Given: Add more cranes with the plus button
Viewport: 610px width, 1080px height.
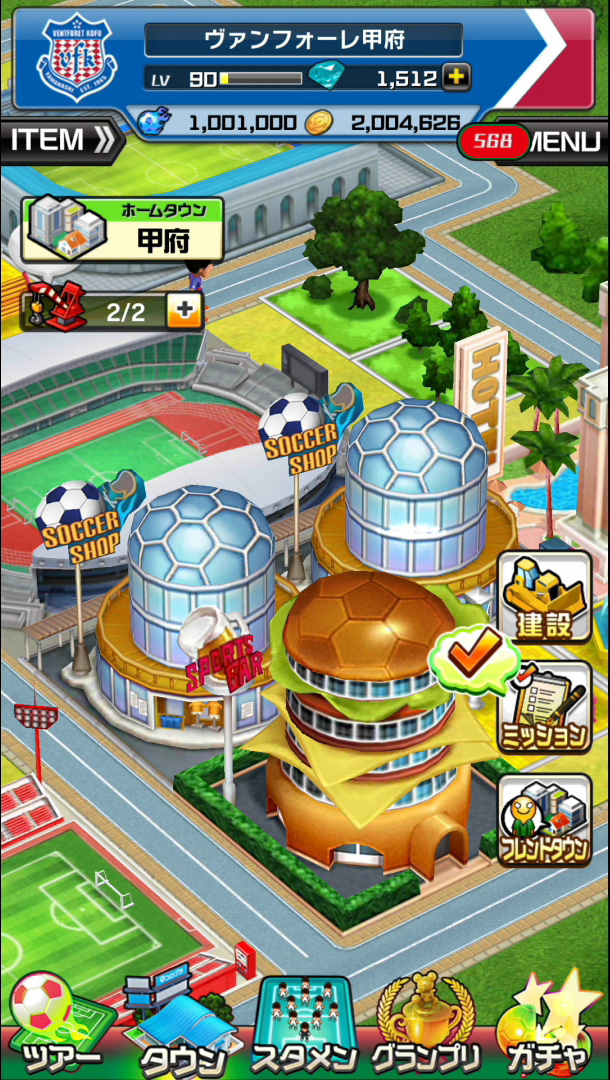Looking at the screenshot, I should 183,311.
